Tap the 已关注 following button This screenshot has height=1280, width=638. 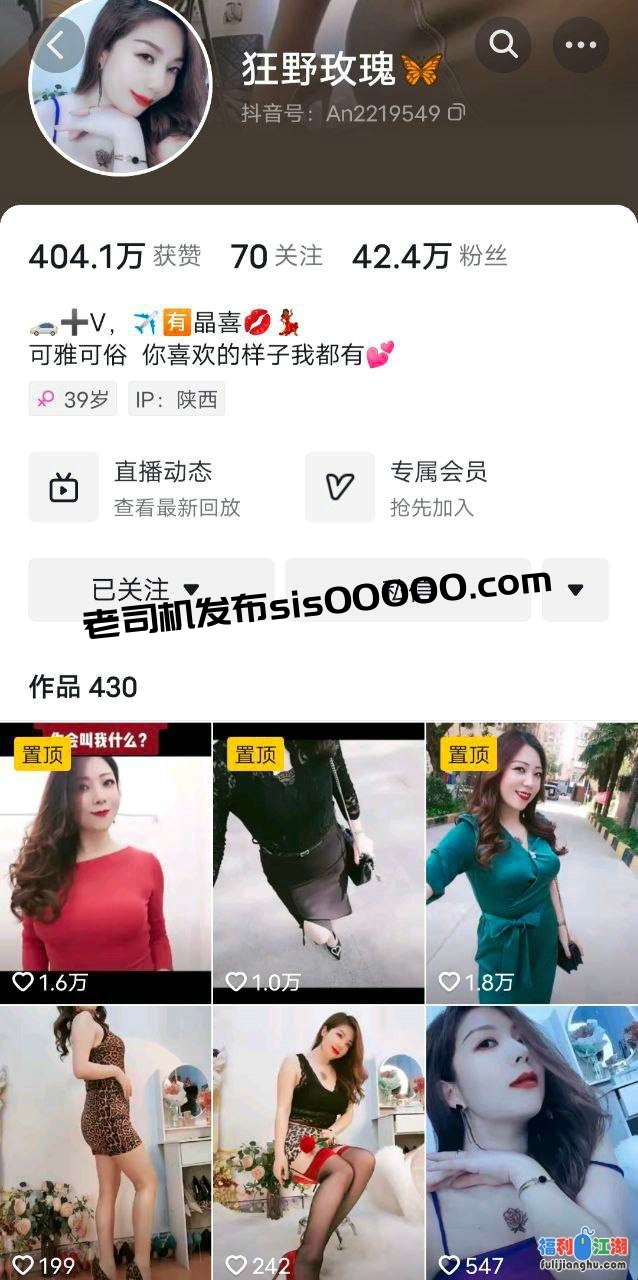point(150,589)
